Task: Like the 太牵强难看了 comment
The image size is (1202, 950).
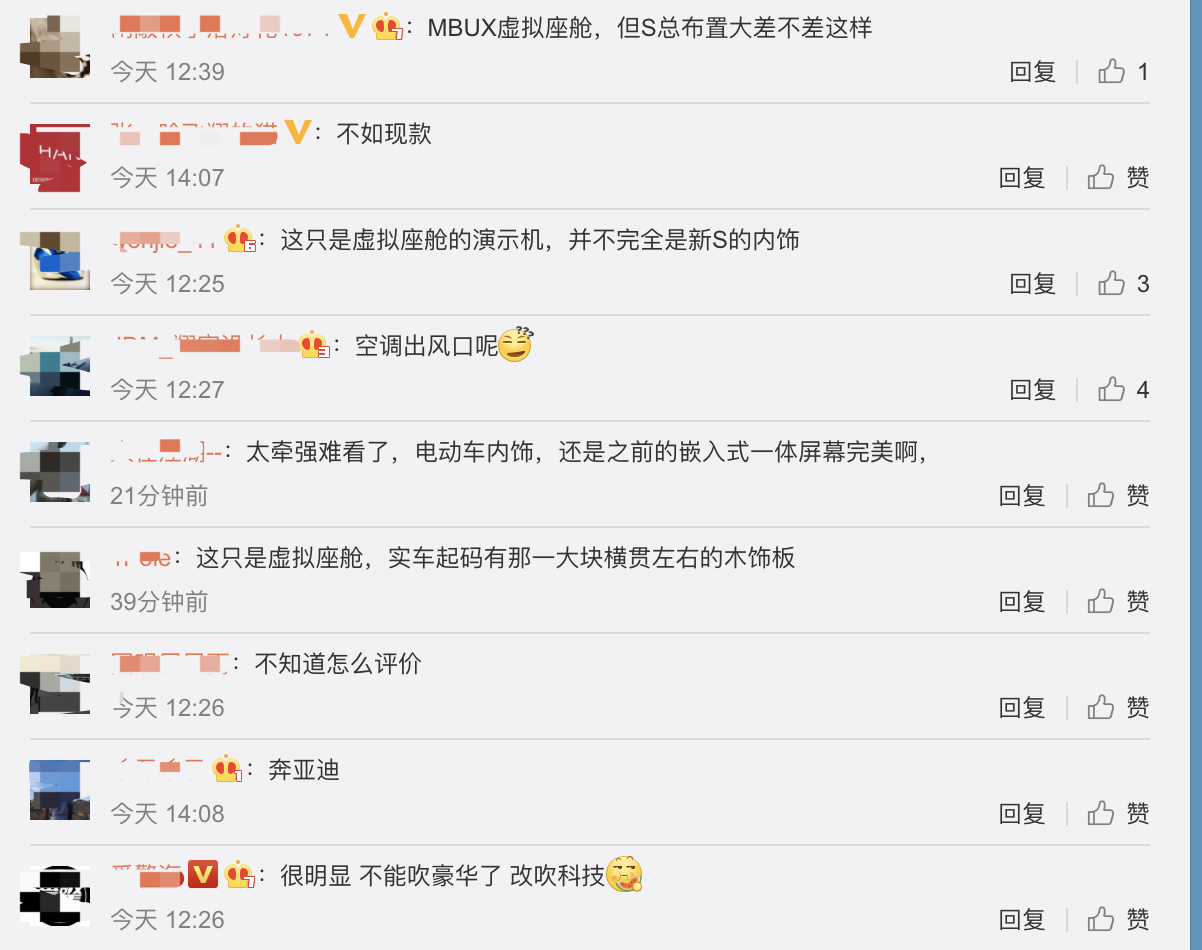Action: pyautogui.click(x=1102, y=496)
